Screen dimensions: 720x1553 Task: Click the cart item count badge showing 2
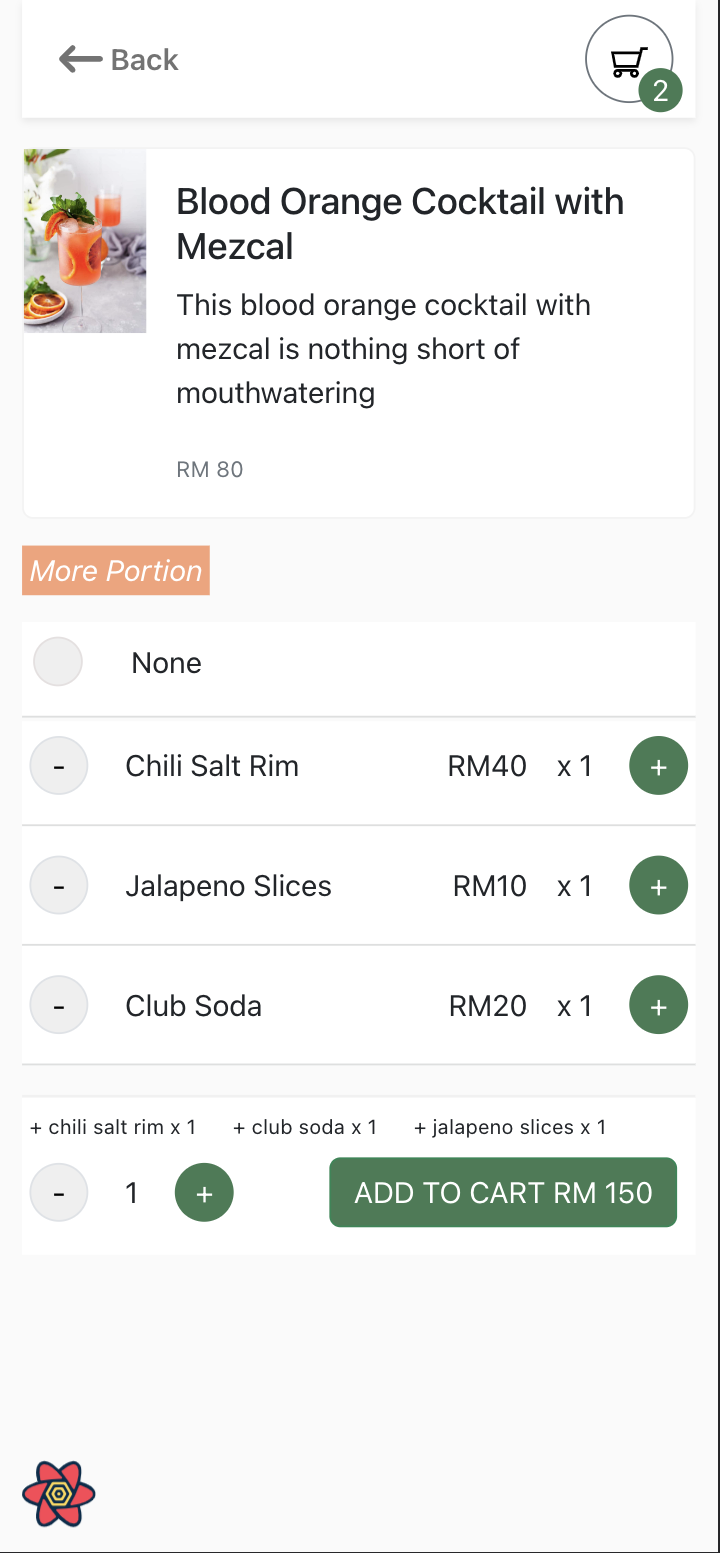pos(661,90)
